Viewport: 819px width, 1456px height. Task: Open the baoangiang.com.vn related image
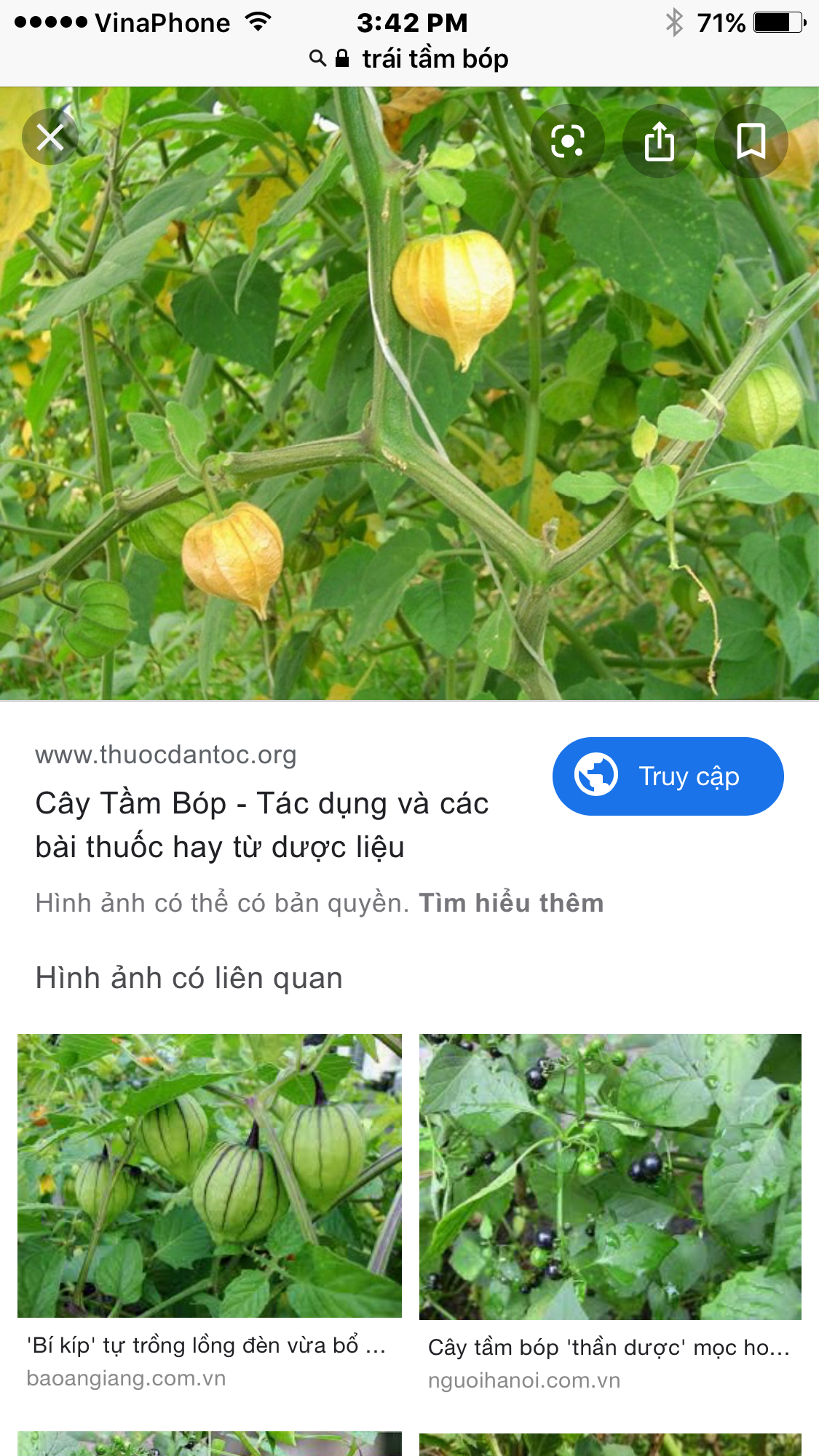point(209,1175)
